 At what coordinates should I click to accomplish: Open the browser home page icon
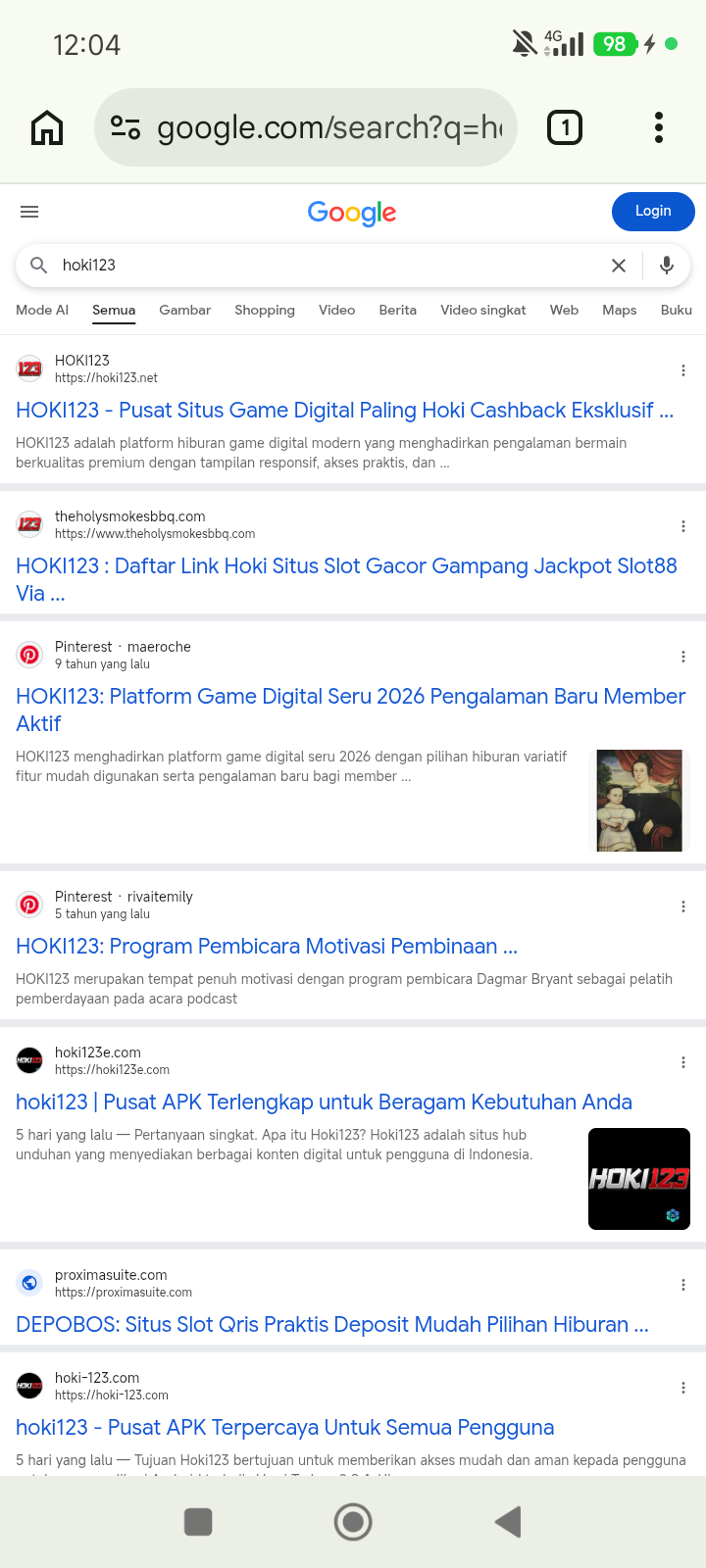(x=47, y=127)
